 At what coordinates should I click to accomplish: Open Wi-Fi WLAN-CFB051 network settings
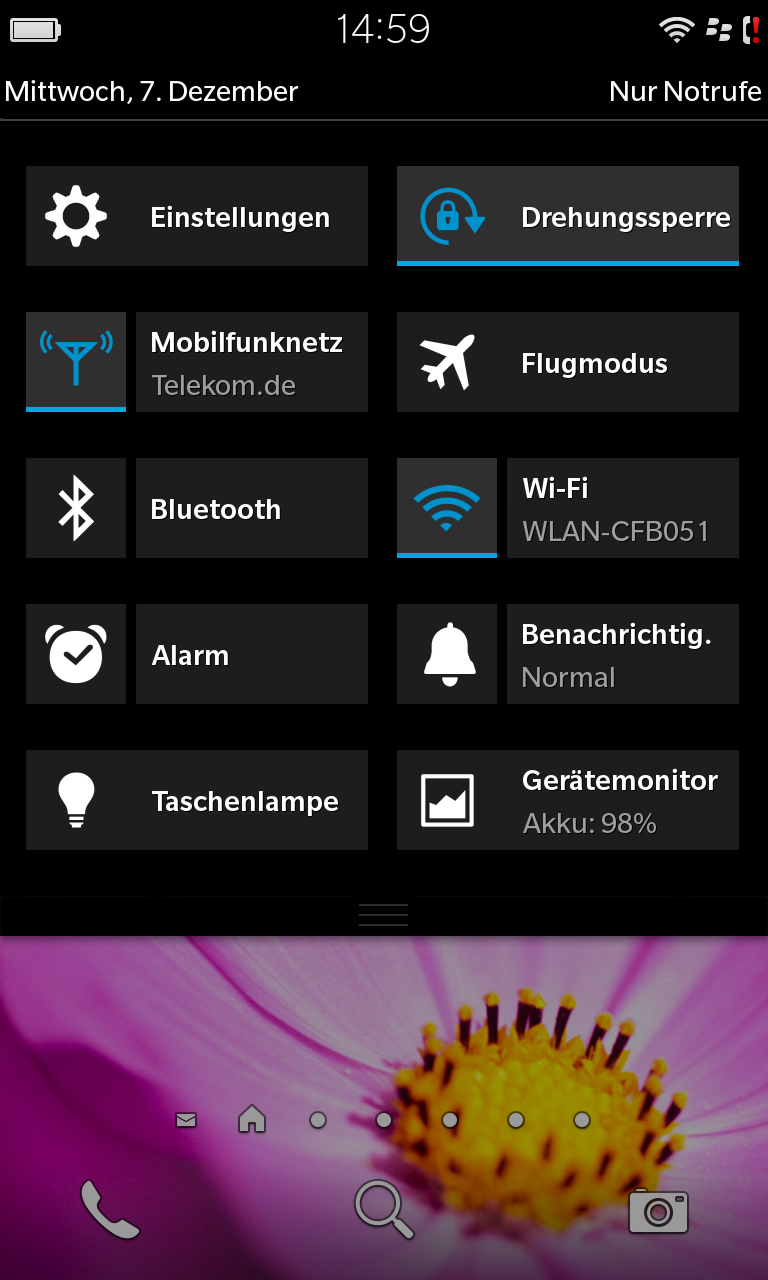pyautogui.click(x=623, y=508)
